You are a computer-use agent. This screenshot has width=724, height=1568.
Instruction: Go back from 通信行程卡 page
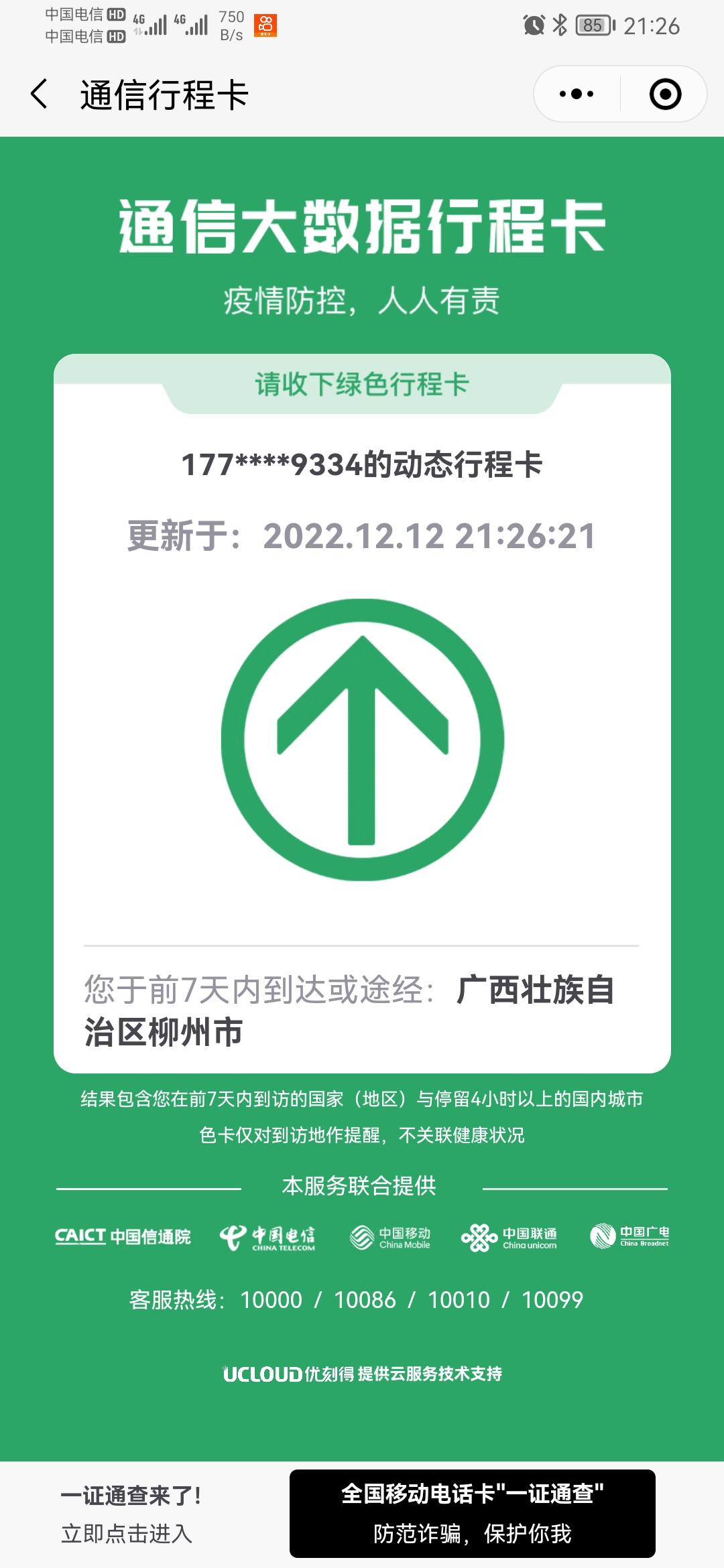[x=40, y=94]
